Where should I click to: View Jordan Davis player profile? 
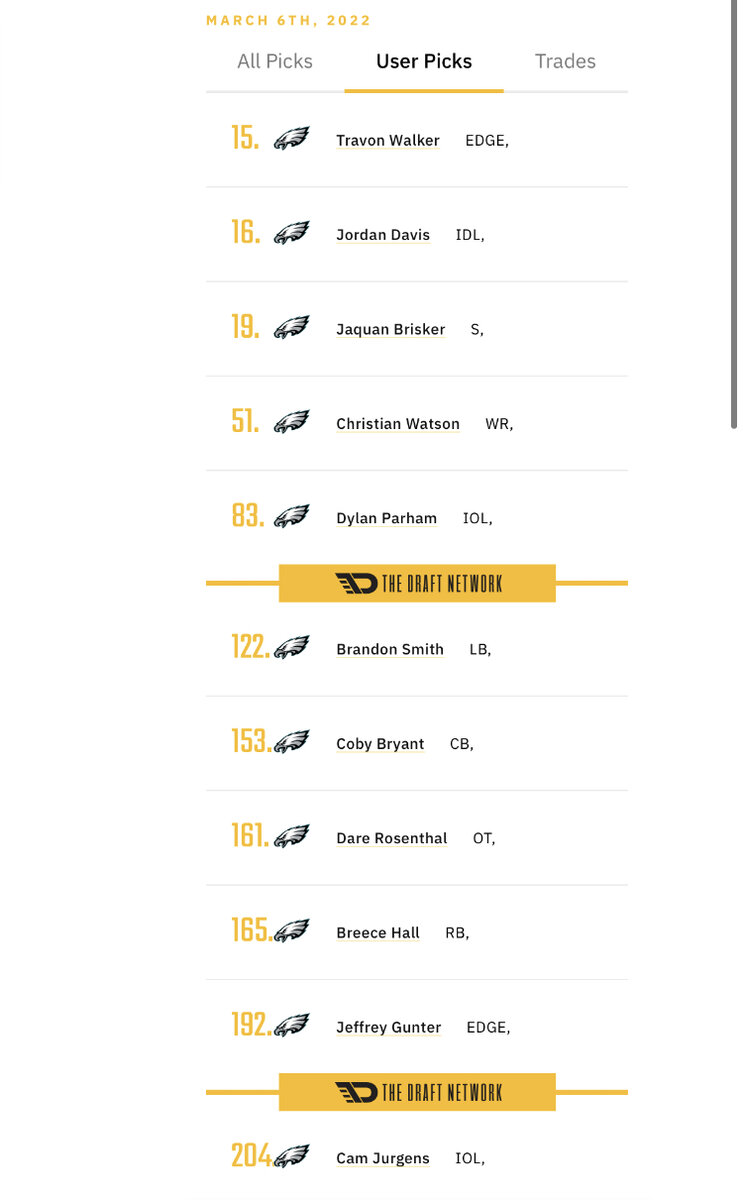click(x=383, y=235)
